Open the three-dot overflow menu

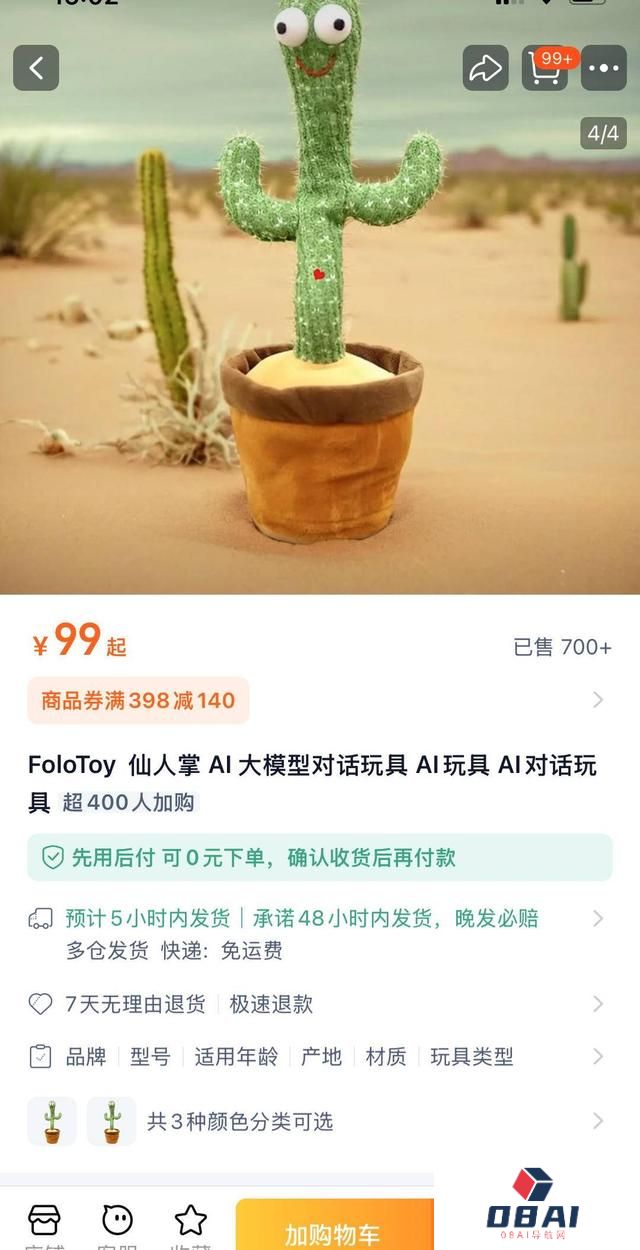click(604, 68)
